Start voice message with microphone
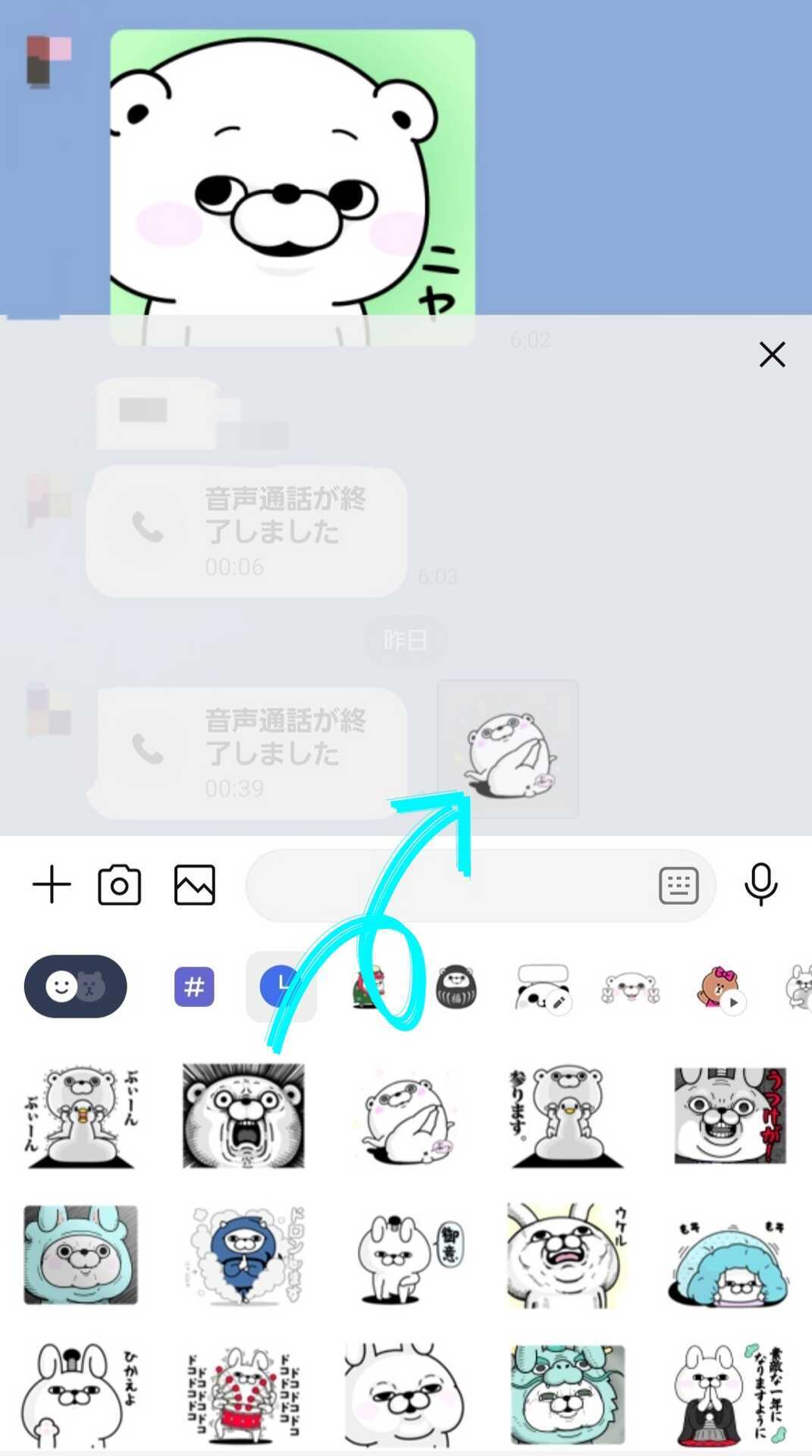812x1456 pixels. click(x=760, y=884)
